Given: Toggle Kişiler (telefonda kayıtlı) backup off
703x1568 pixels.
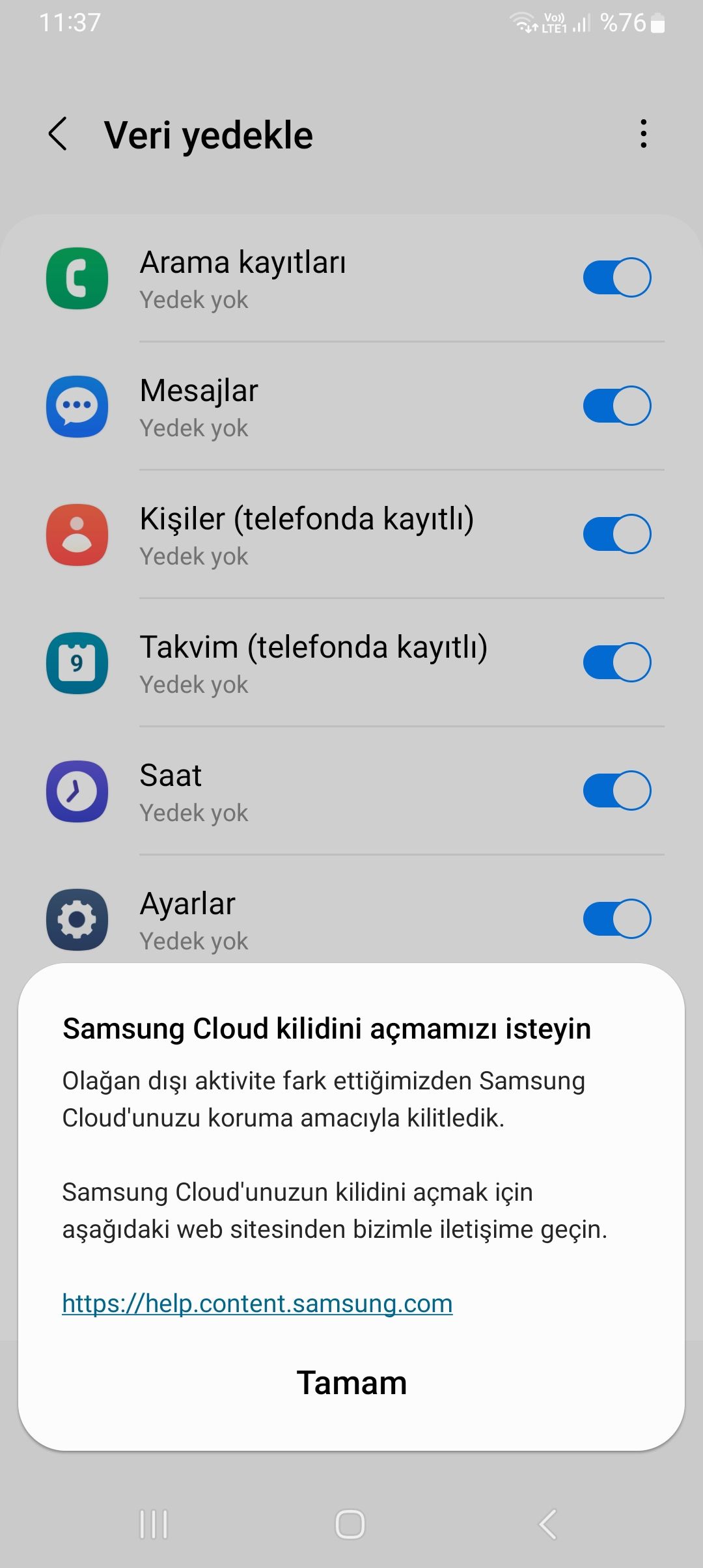Looking at the screenshot, I should click(x=617, y=533).
